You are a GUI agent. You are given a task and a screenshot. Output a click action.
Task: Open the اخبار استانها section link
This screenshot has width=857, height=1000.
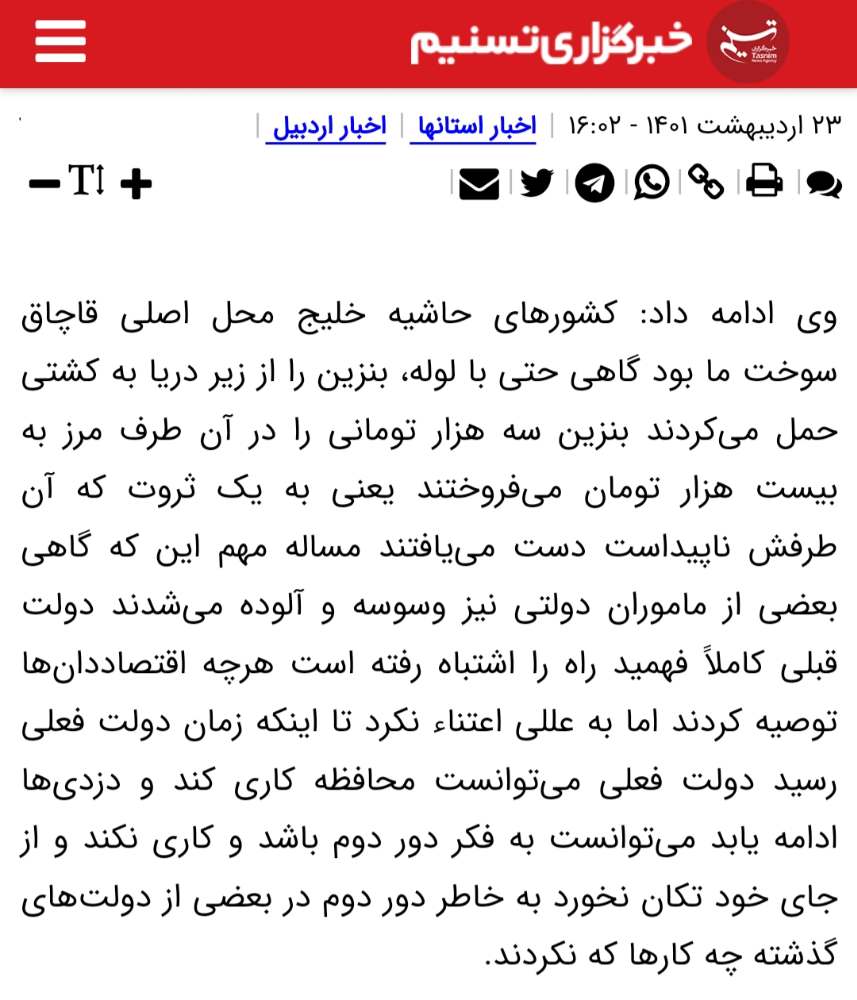pos(472,127)
